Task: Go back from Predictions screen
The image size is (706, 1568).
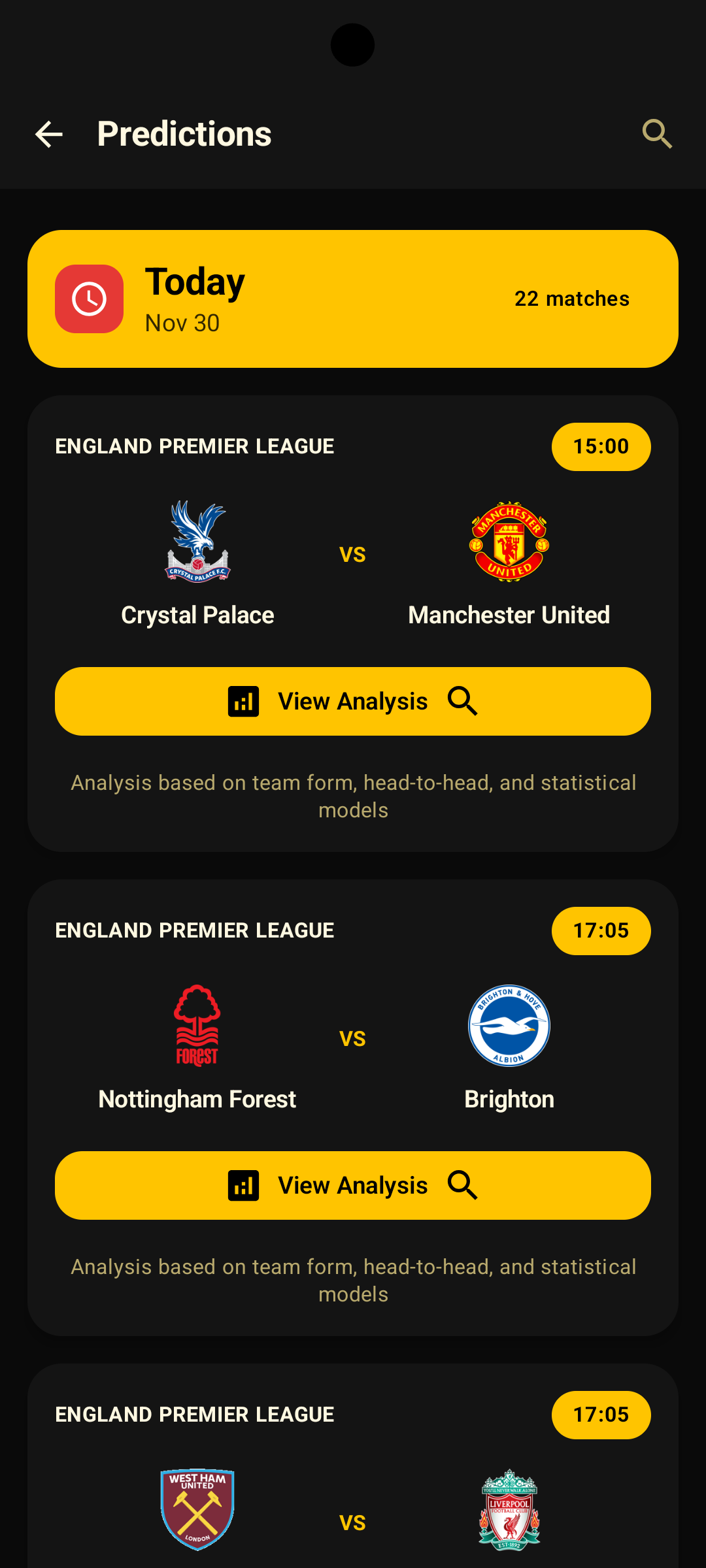Action: (x=49, y=135)
